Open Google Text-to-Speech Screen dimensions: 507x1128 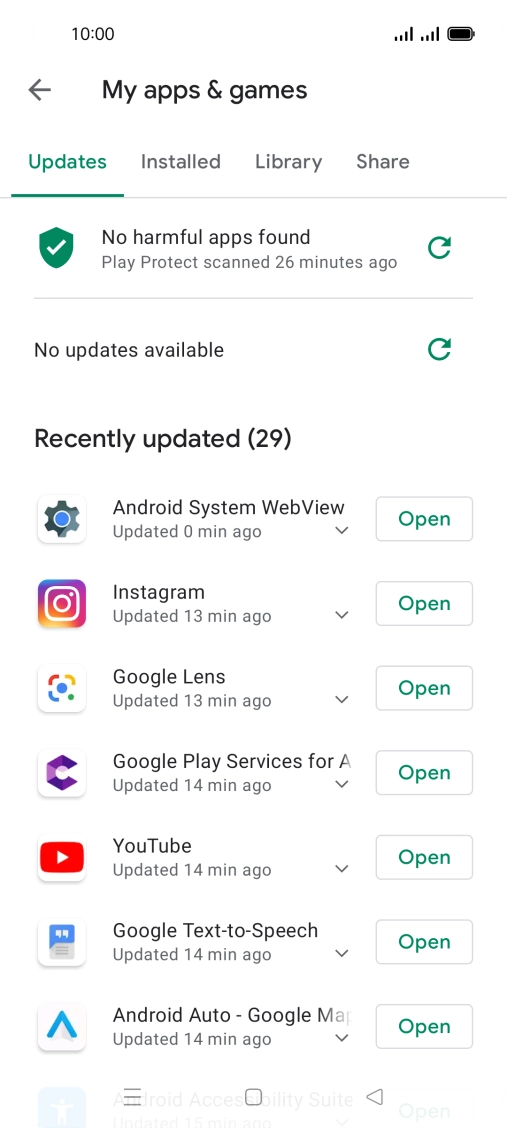tap(424, 942)
